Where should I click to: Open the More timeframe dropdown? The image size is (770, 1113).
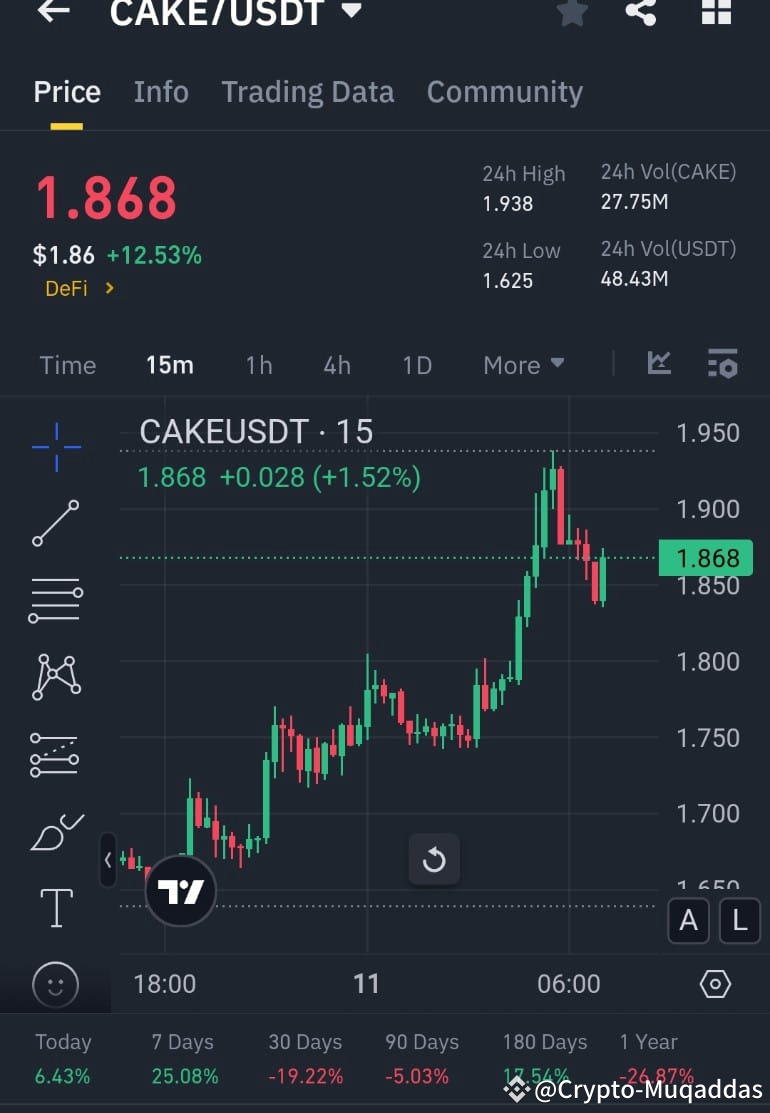[523, 365]
